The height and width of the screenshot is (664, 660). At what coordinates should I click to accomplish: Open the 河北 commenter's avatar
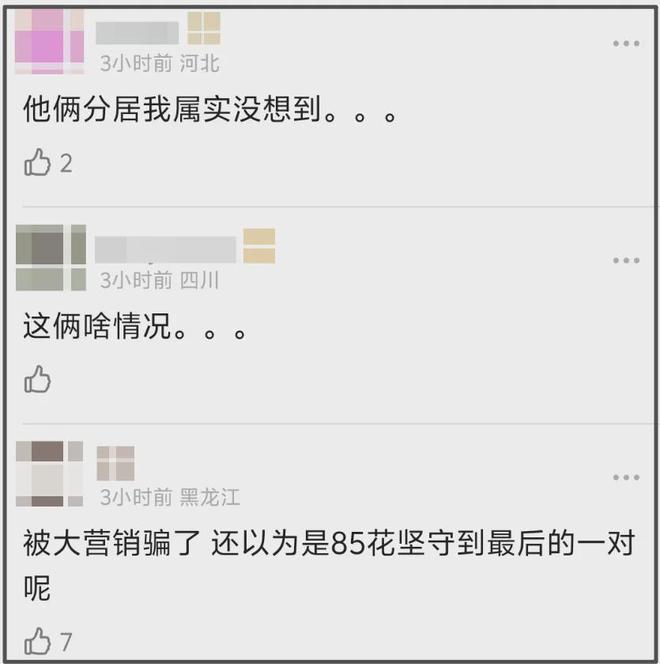click(50, 41)
